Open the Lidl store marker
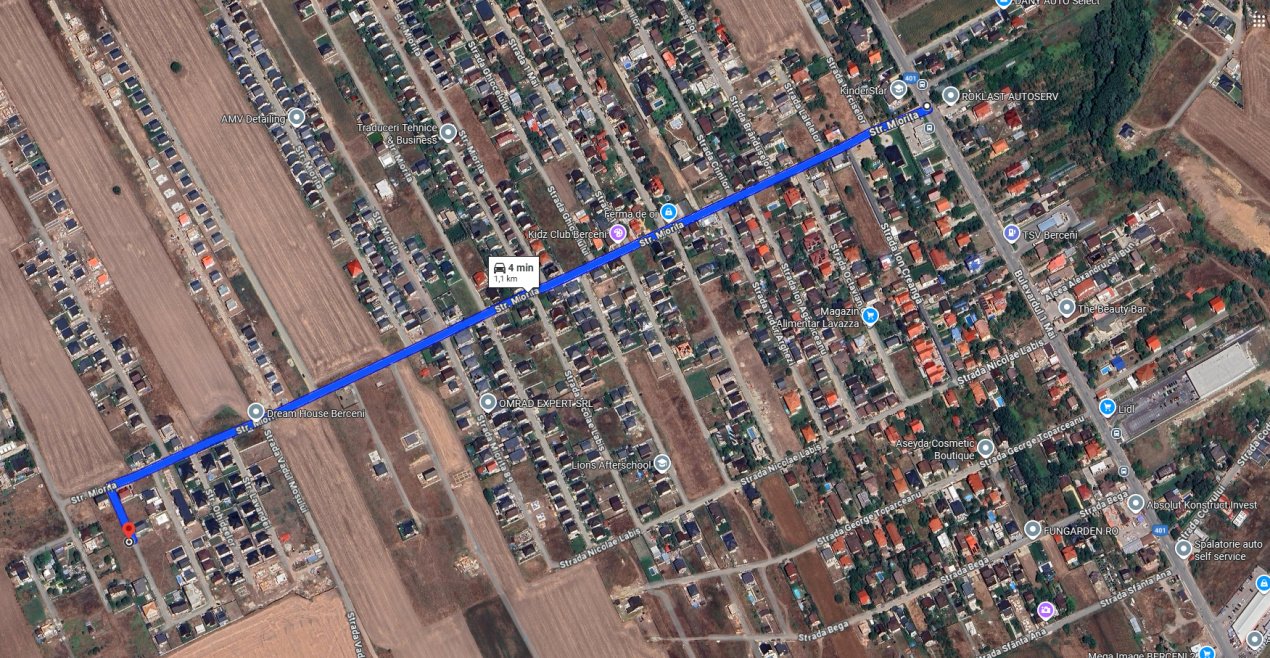1270x658 pixels. coord(1107,407)
